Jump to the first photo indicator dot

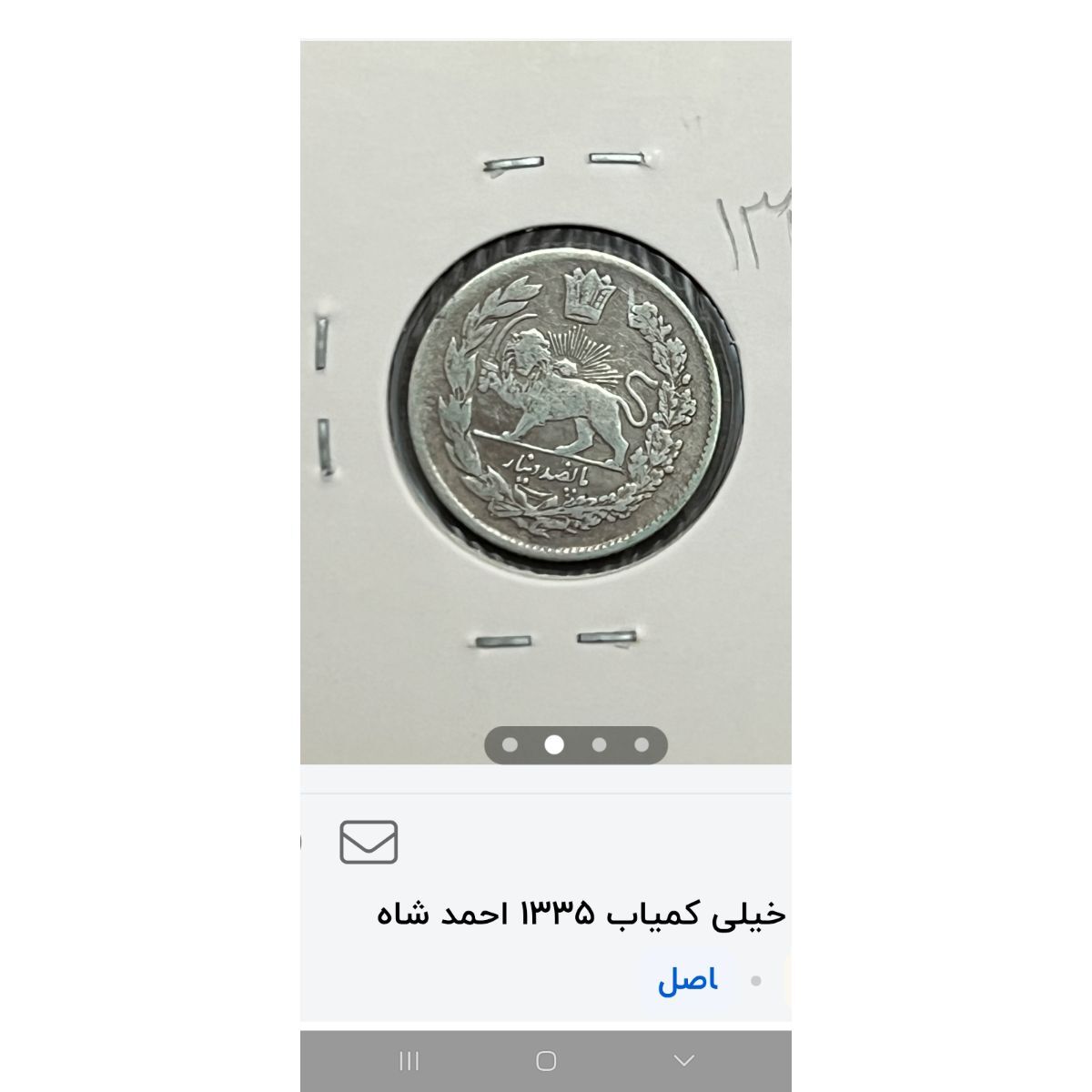coord(510,745)
